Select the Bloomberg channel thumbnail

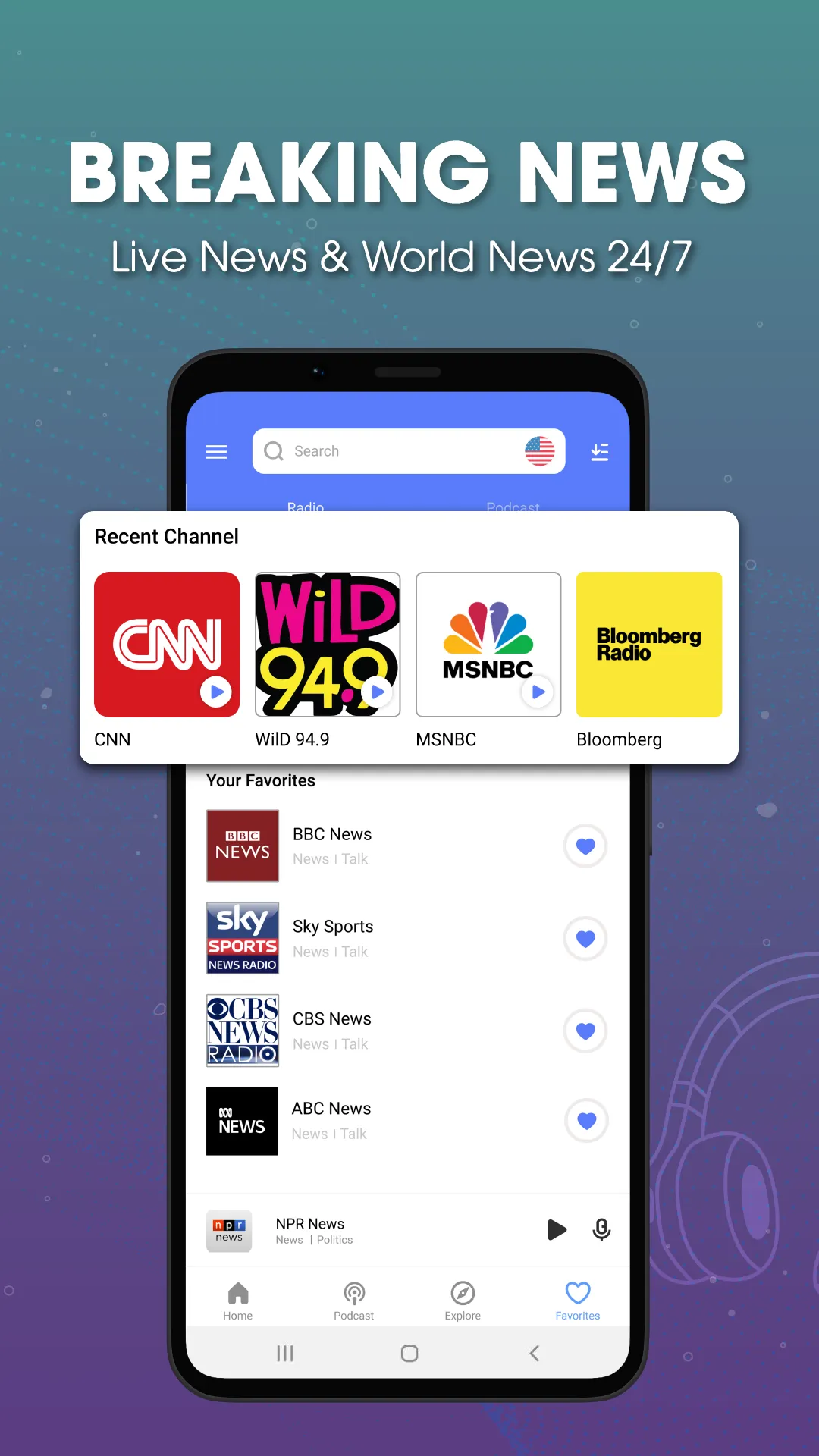(648, 644)
